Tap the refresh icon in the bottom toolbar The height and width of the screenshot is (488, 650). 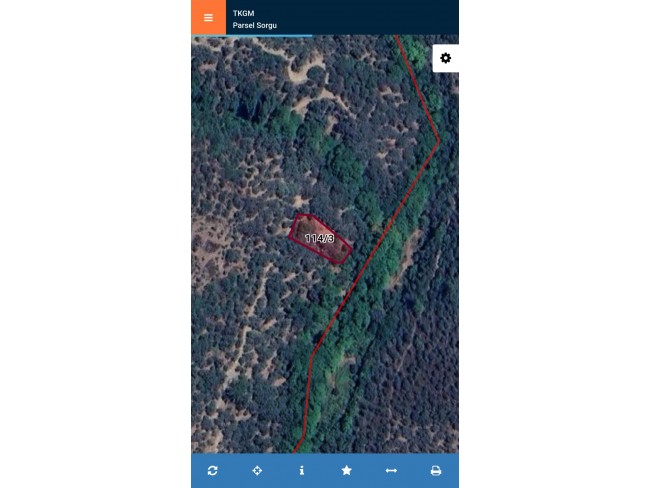click(213, 470)
